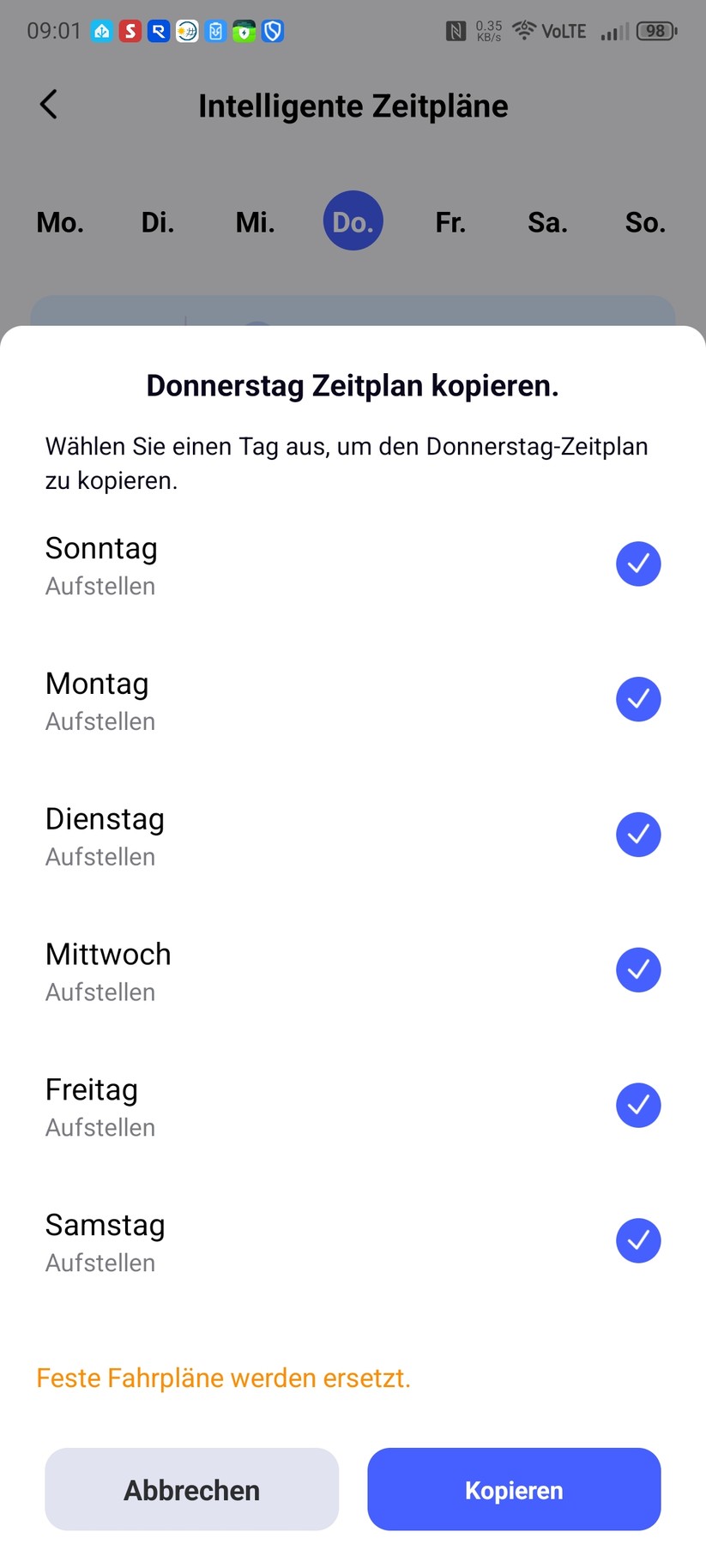Viewport: 706px width, 1568px height.
Task: Toggle the Samstag selection
Action: (x=638, y=1240)
